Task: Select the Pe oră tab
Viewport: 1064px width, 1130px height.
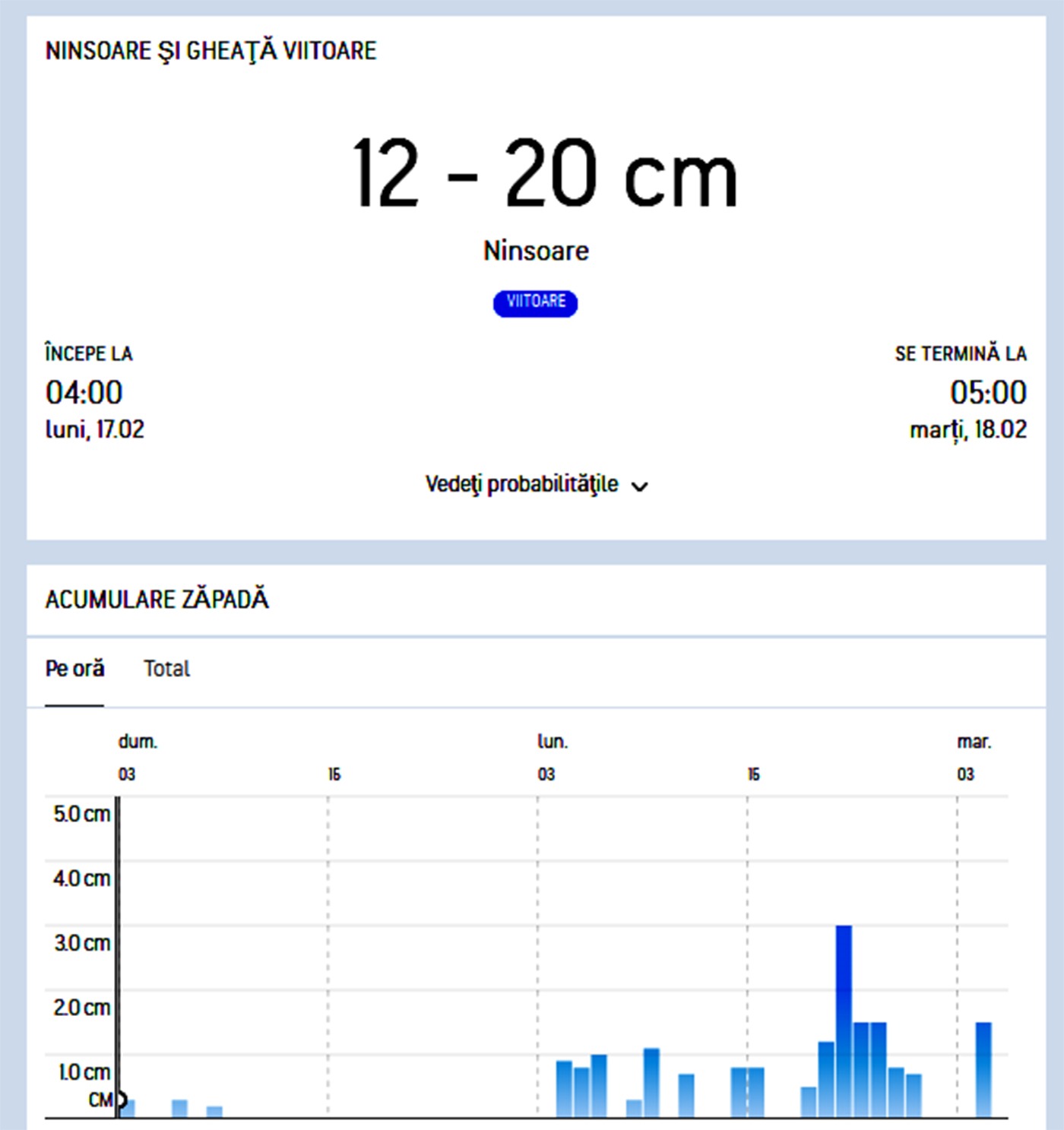Action: click(x=74, y=669)
